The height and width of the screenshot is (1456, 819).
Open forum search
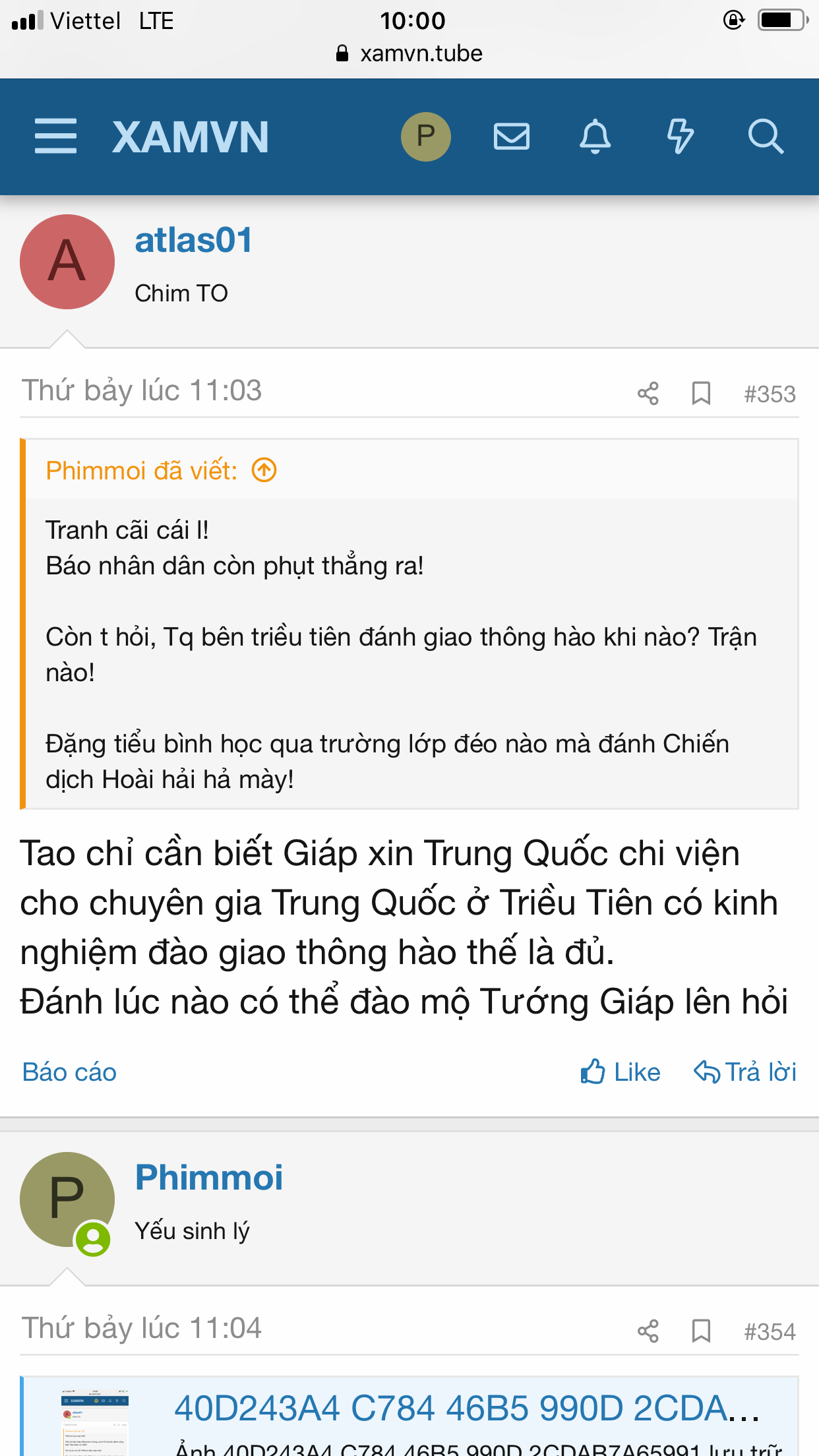(x=765, y=136)
